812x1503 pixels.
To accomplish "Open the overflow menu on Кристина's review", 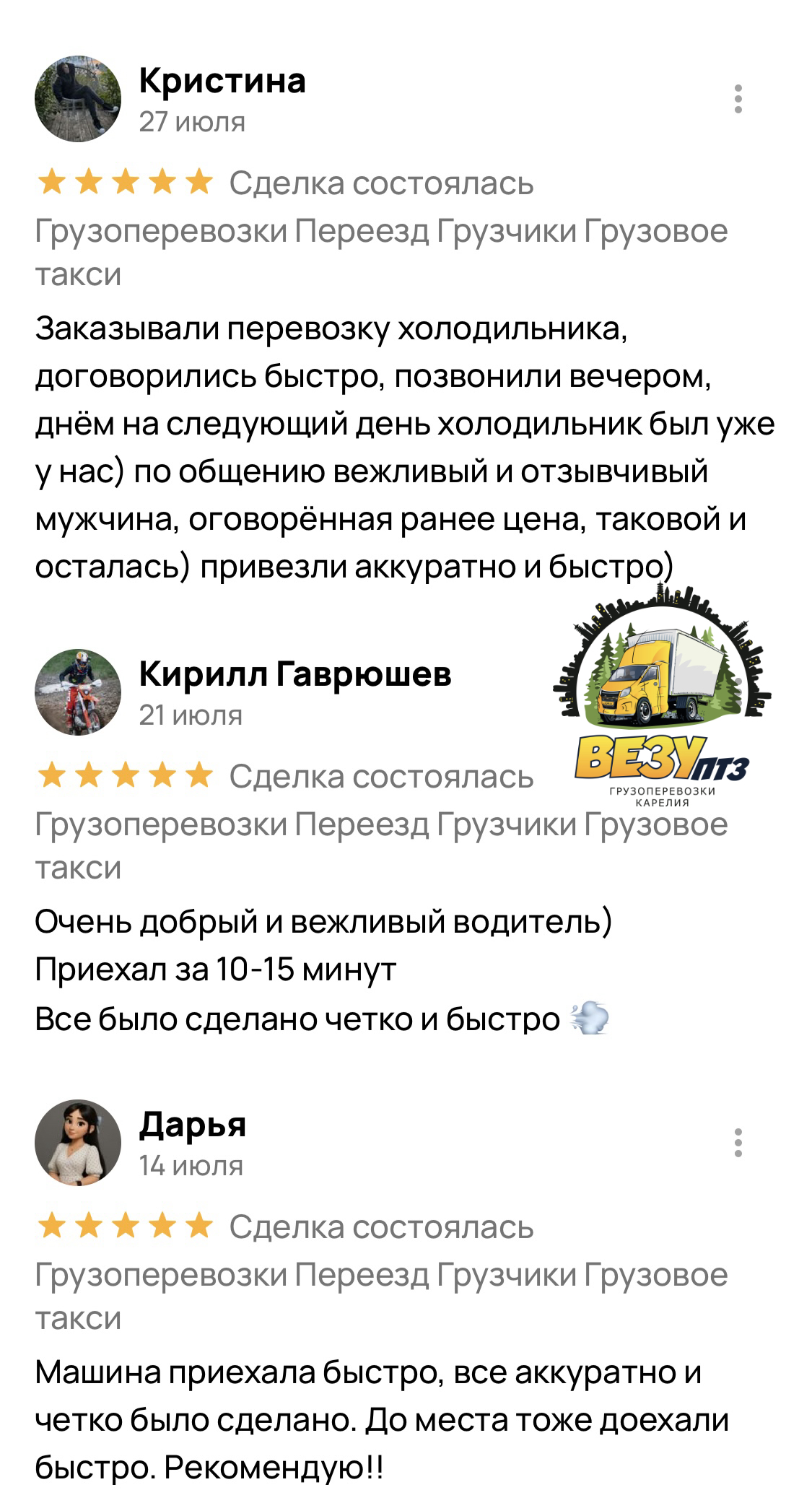I will (x=738, y=99).
